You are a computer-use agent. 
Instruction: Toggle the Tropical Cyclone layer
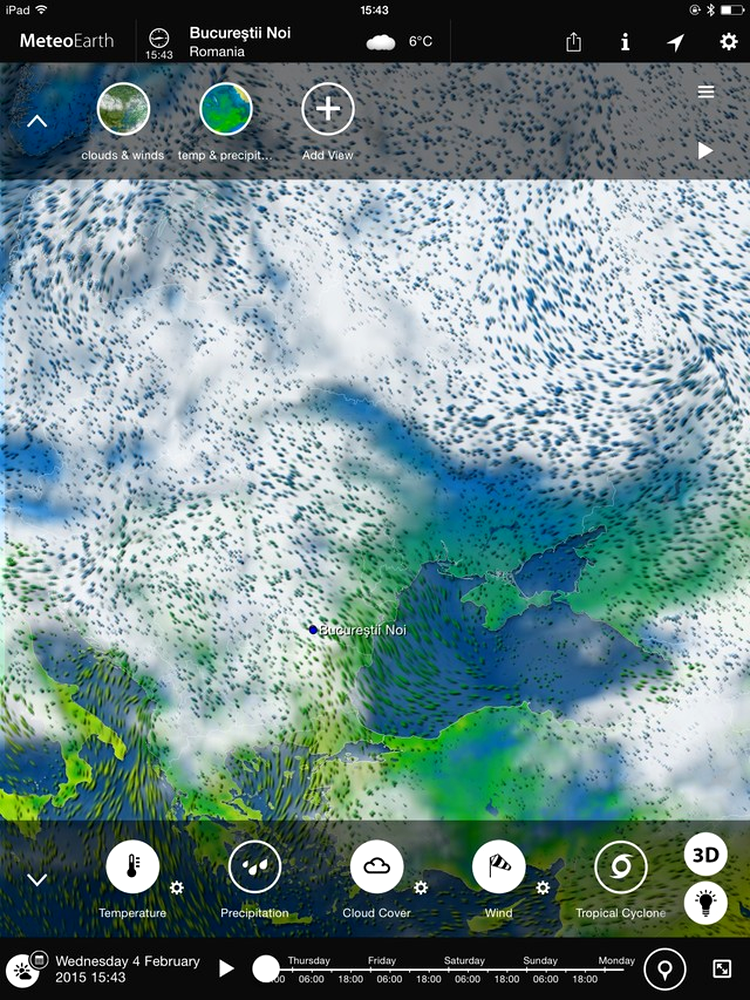click(x=620, y=866)
